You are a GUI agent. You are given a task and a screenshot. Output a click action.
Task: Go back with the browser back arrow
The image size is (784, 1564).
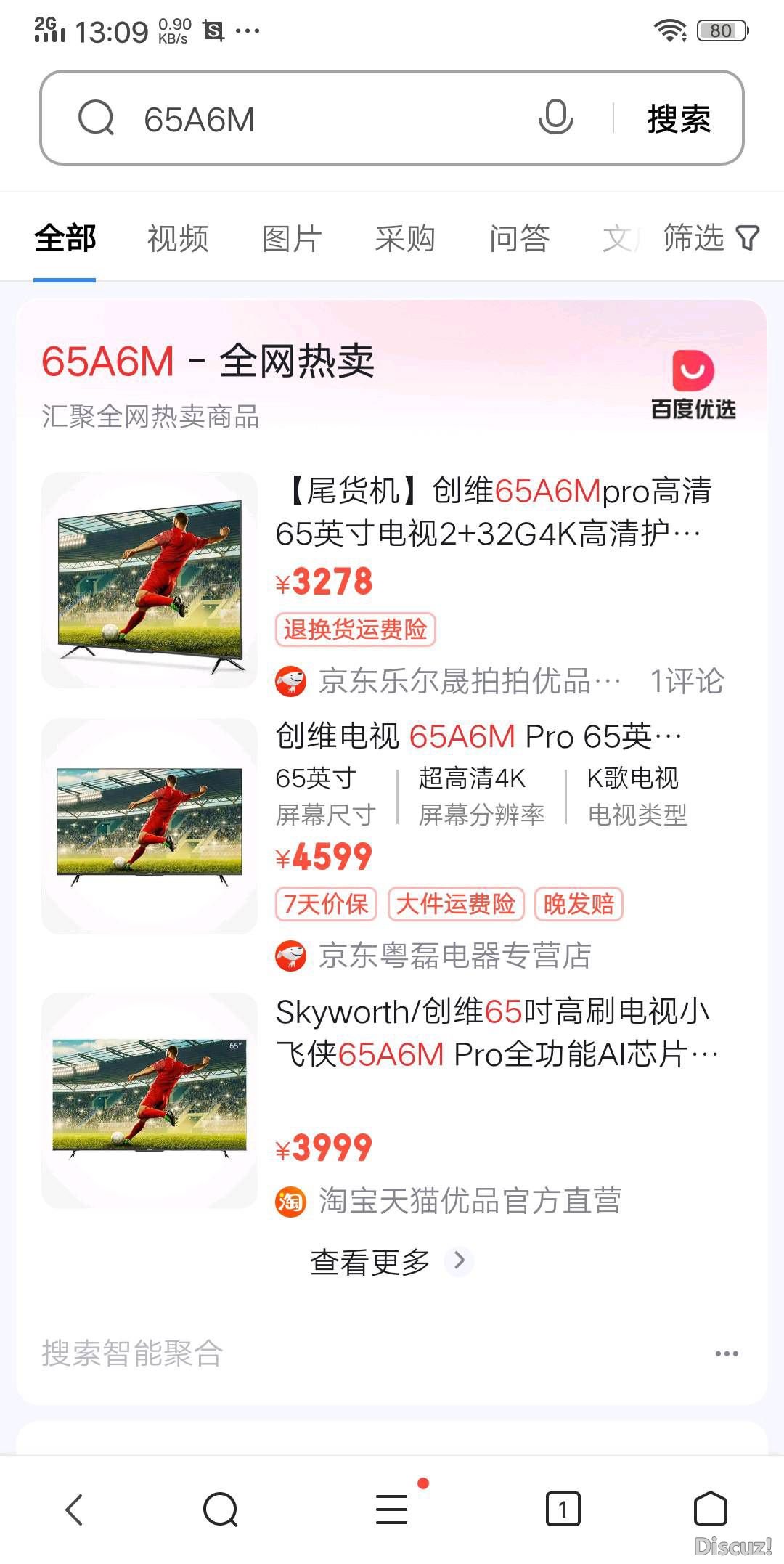[75, 1510]
